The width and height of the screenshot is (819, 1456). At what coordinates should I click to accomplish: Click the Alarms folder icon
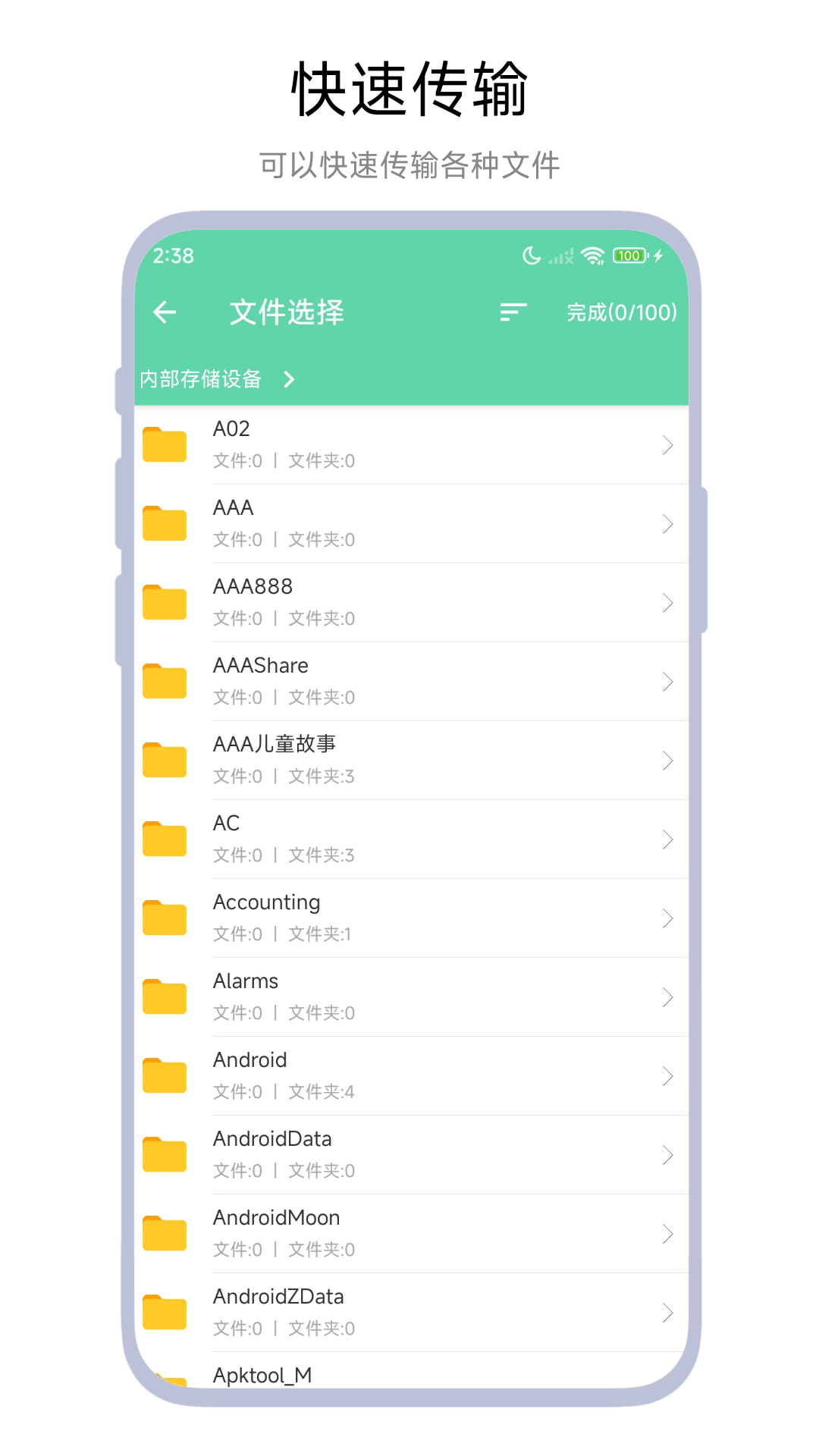(164, 996)
